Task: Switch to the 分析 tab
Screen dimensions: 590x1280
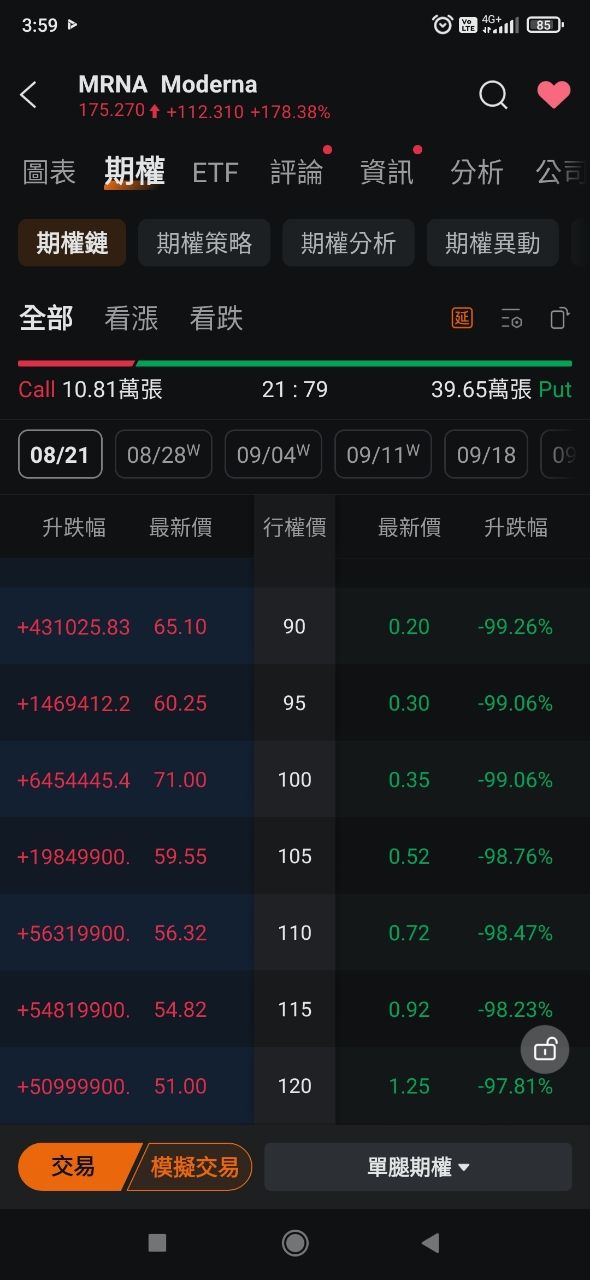Action: tap(476, 172)
